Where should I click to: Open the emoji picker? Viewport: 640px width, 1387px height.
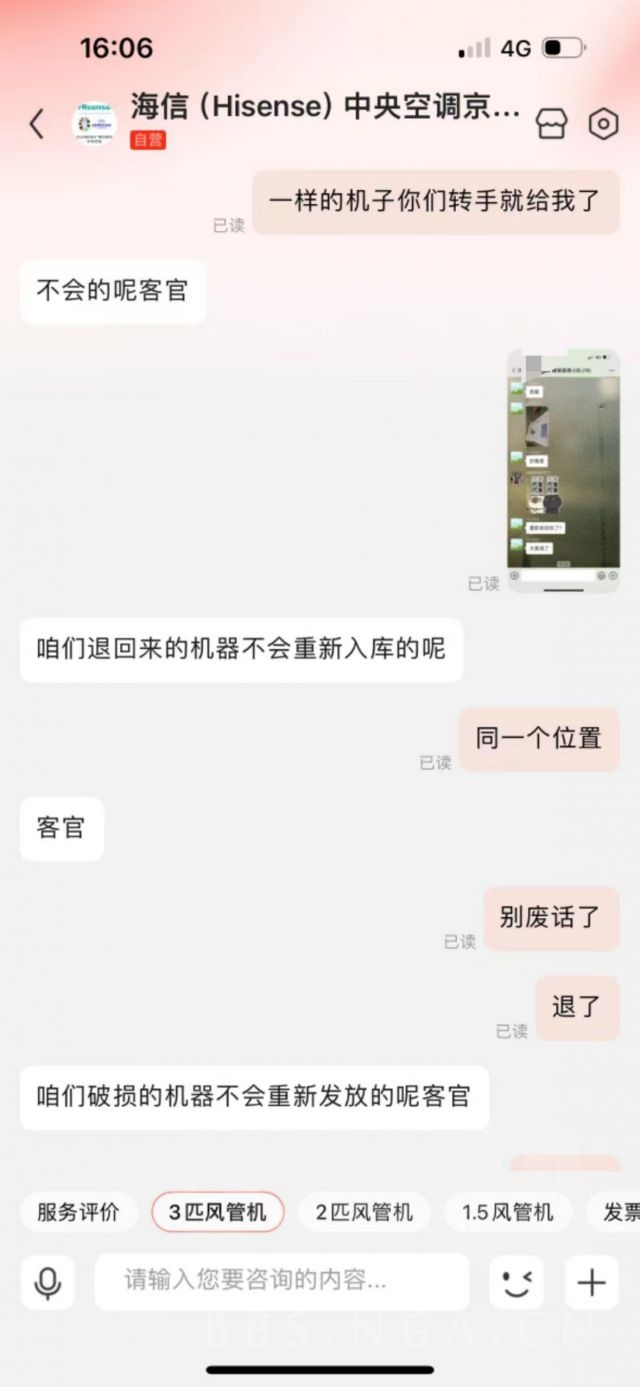(516, 1282)
